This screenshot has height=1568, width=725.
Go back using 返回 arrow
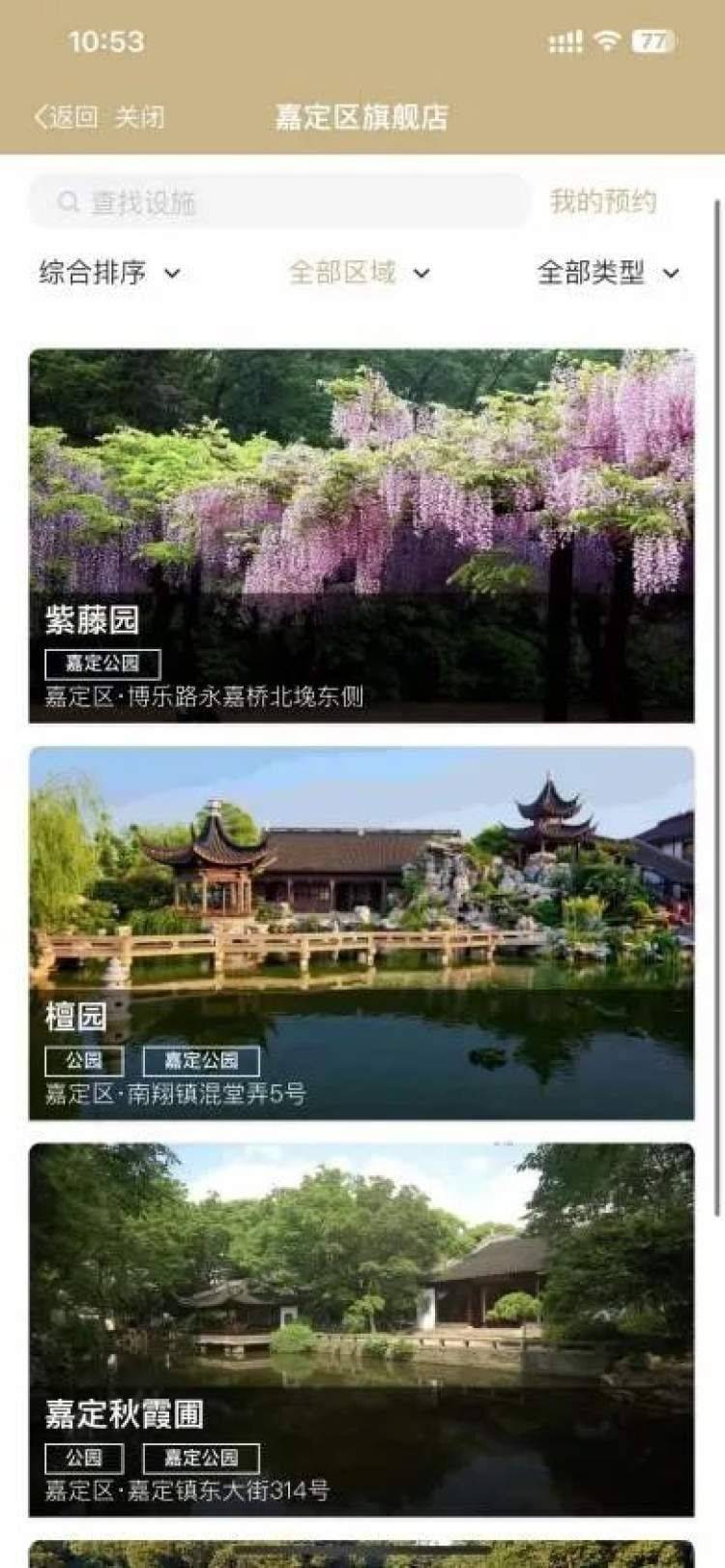[x=66, y=118]
